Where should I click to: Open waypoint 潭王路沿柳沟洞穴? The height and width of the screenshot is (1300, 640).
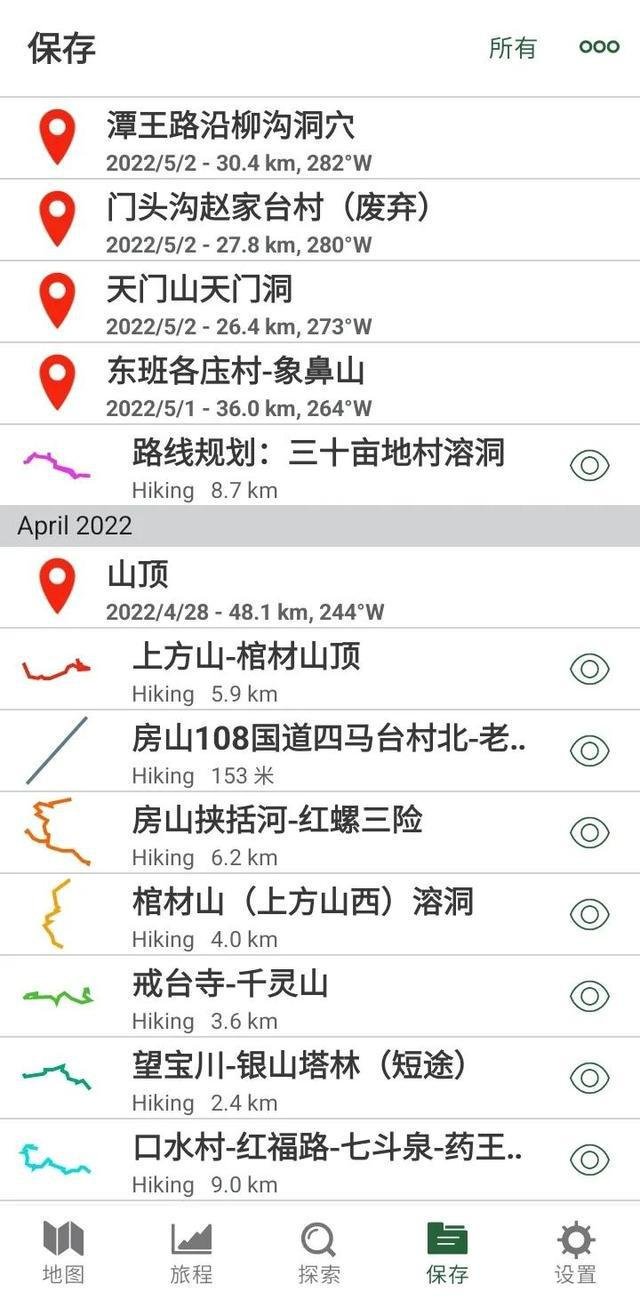pos(320,138)
